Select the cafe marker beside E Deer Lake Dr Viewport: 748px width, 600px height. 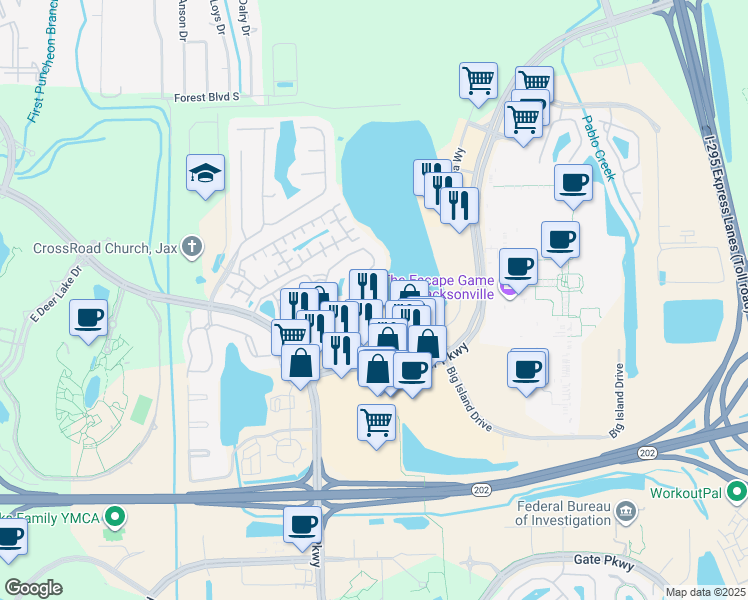(88, 321)
